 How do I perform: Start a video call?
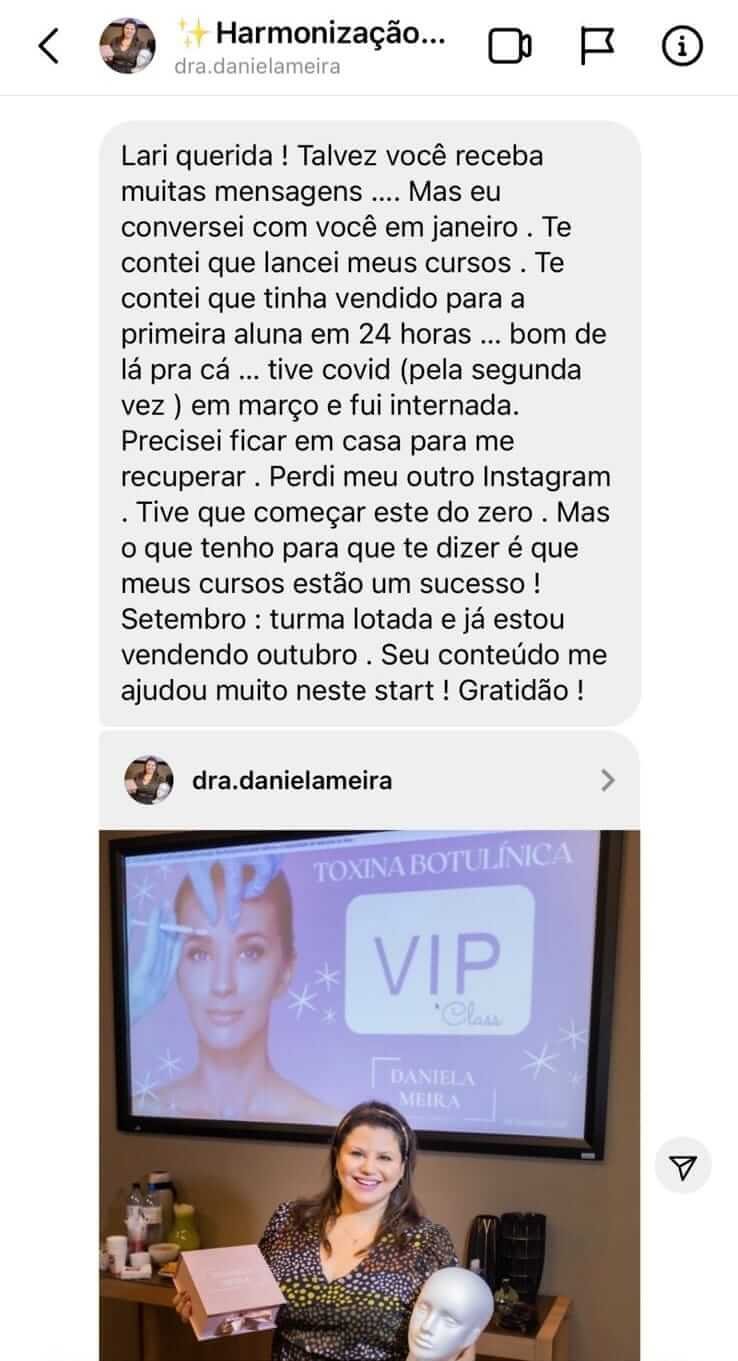click(509, 46)
